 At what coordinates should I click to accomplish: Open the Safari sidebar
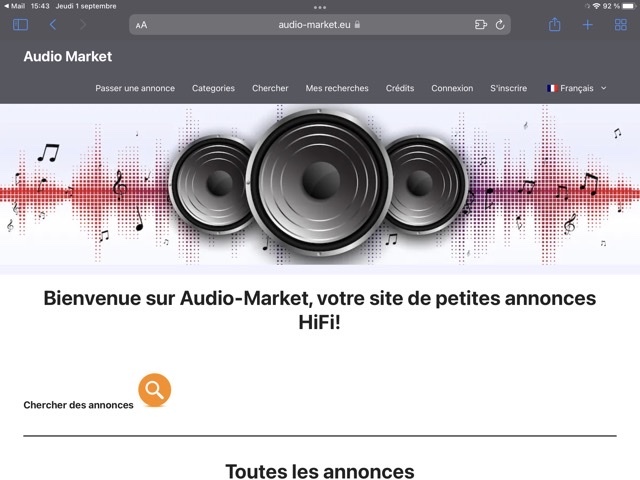(20, 24)
